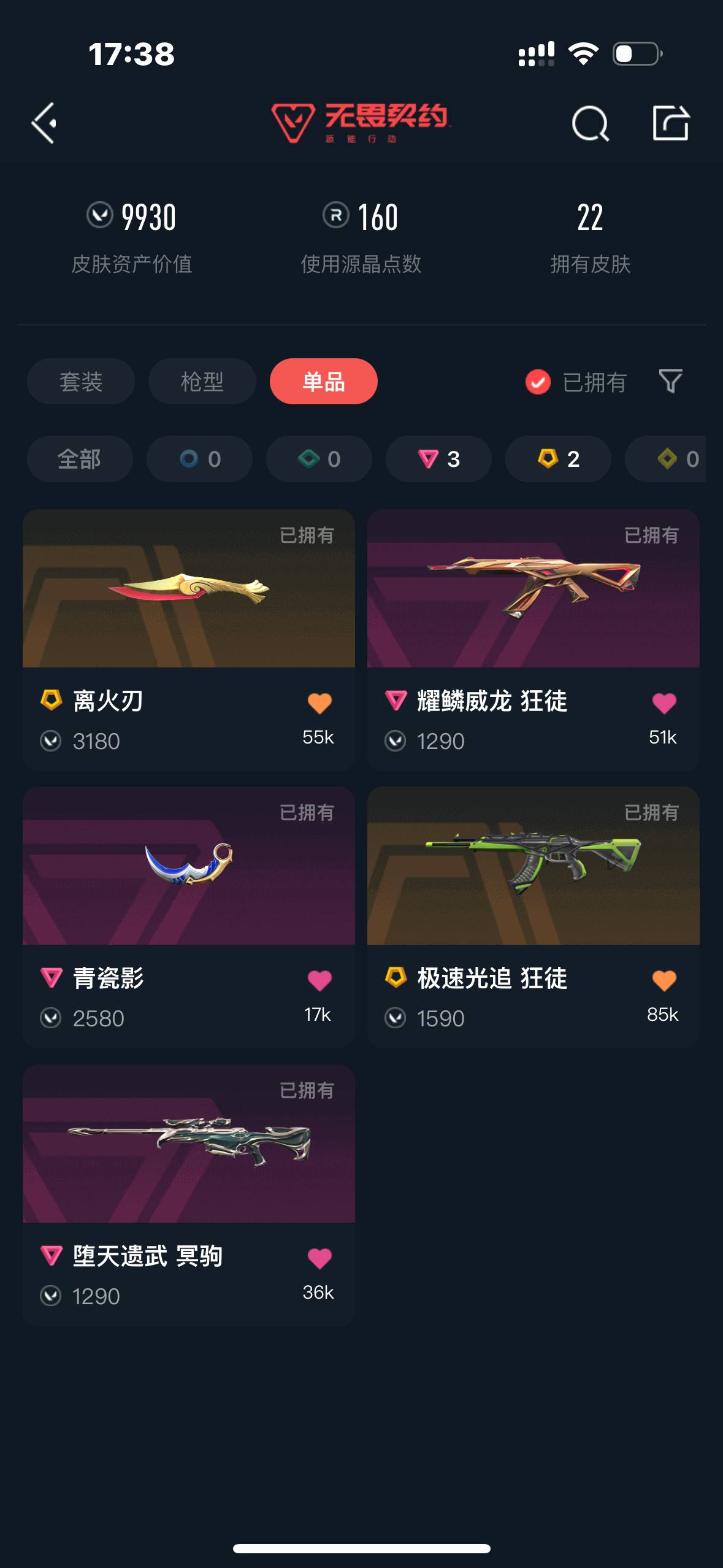Screen dimensions: 723x1568
Task: Switch to the 枪型 tab
Action: click(202, 382)
